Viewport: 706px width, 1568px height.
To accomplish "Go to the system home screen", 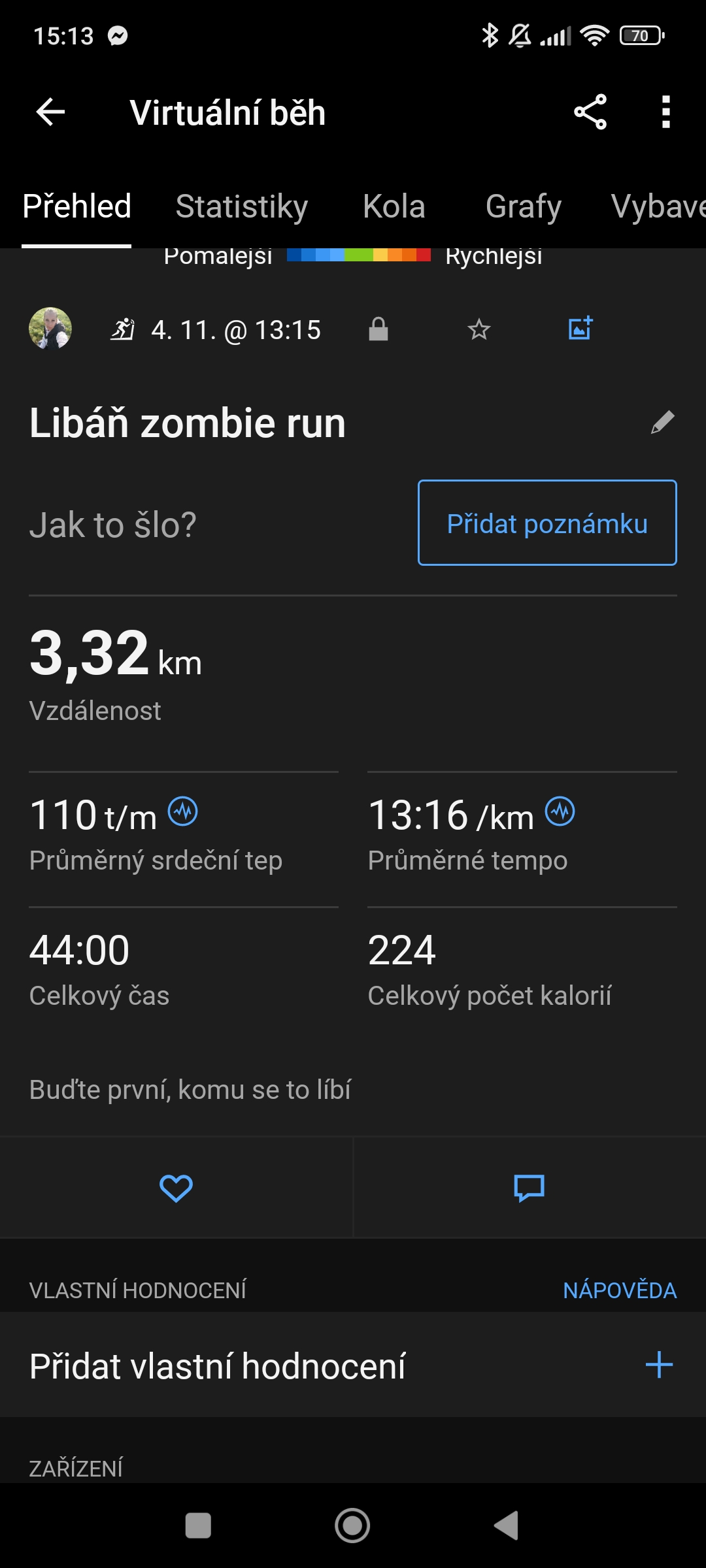I will [352, 1526].
